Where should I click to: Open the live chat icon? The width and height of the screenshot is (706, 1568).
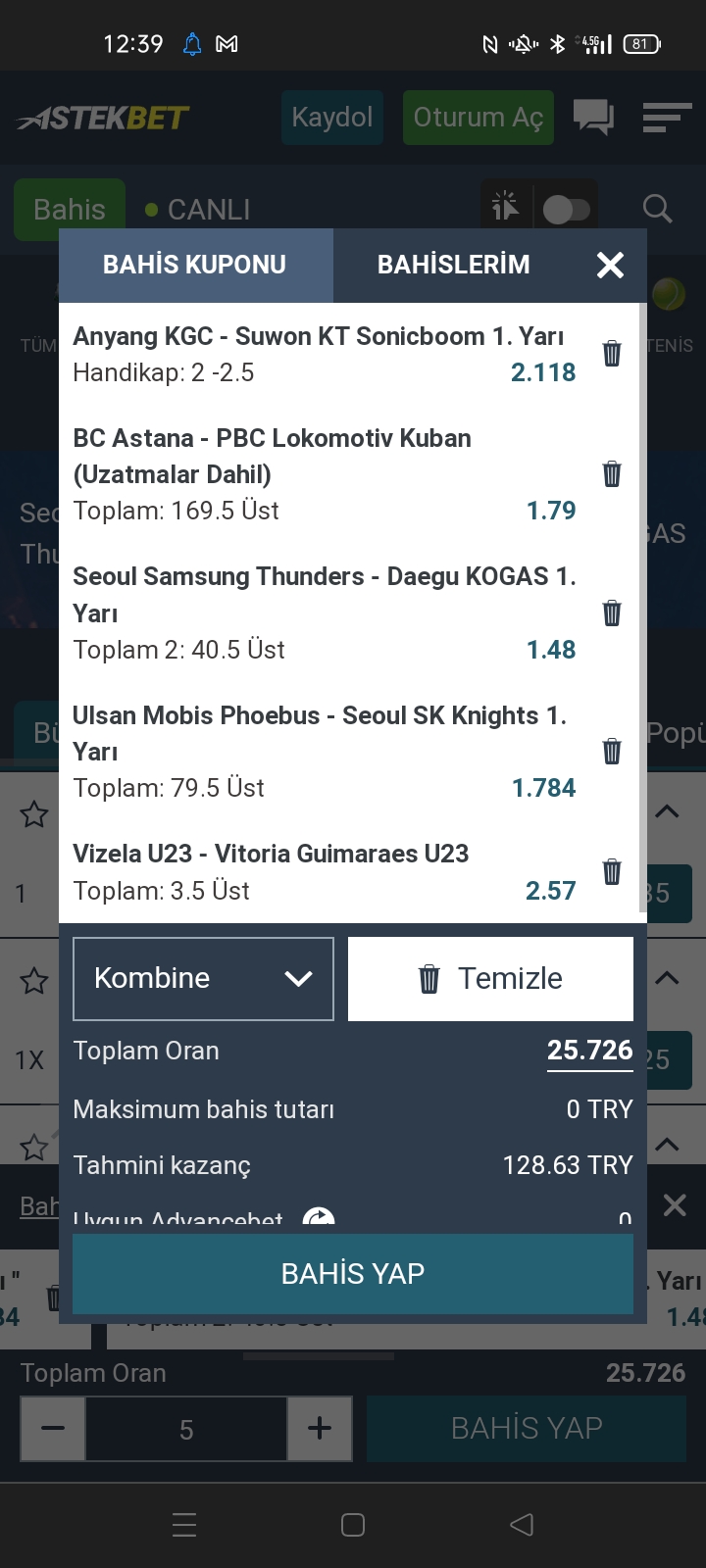tap(593, 118)
